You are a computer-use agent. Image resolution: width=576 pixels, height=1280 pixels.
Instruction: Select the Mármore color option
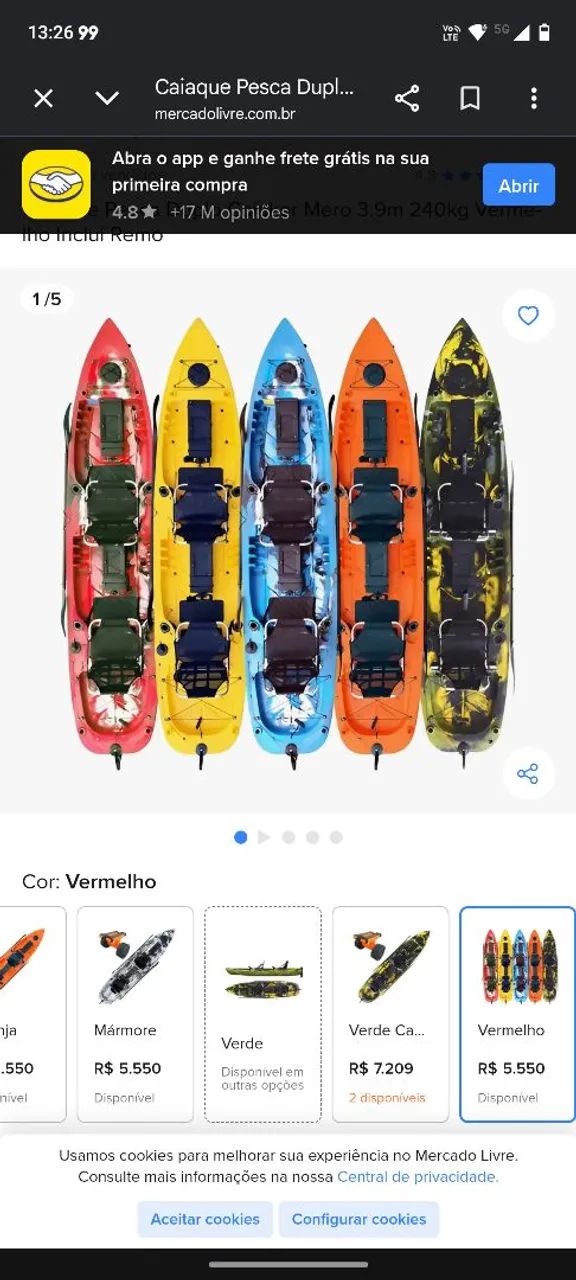coord(135,1014)
